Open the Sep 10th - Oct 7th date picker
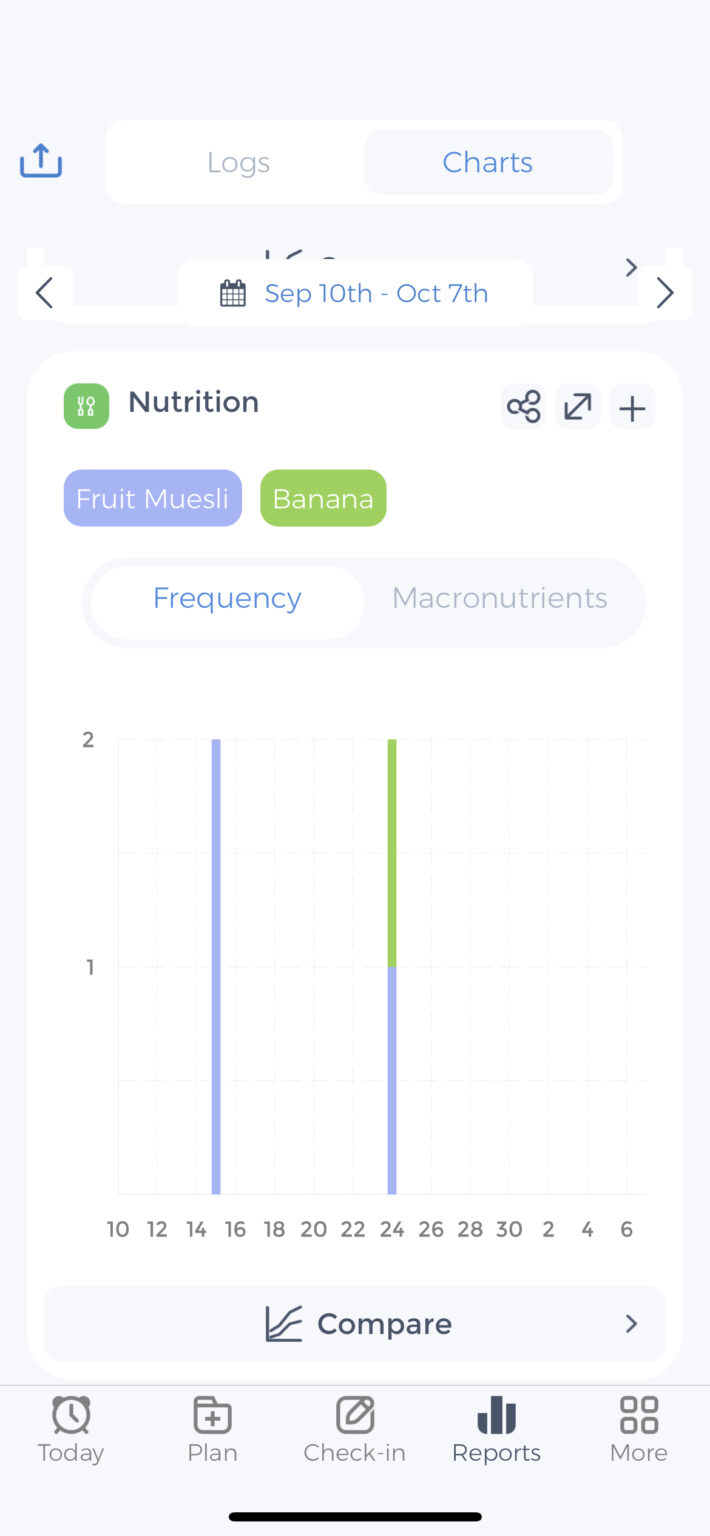The height and width of the screenshot is (1536, 710). pos(355,293)
